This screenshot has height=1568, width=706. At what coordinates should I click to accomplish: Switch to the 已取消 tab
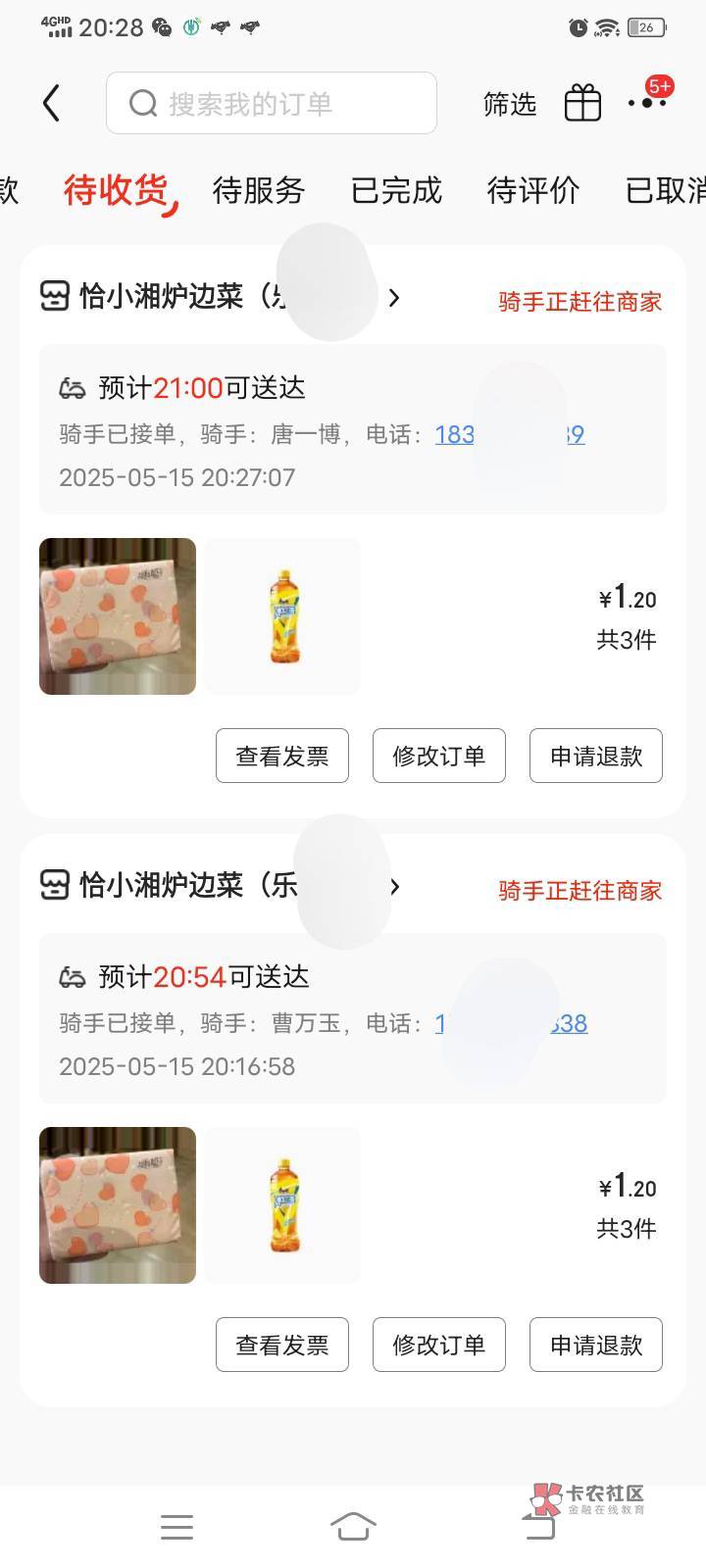click(x=665, y=190)
